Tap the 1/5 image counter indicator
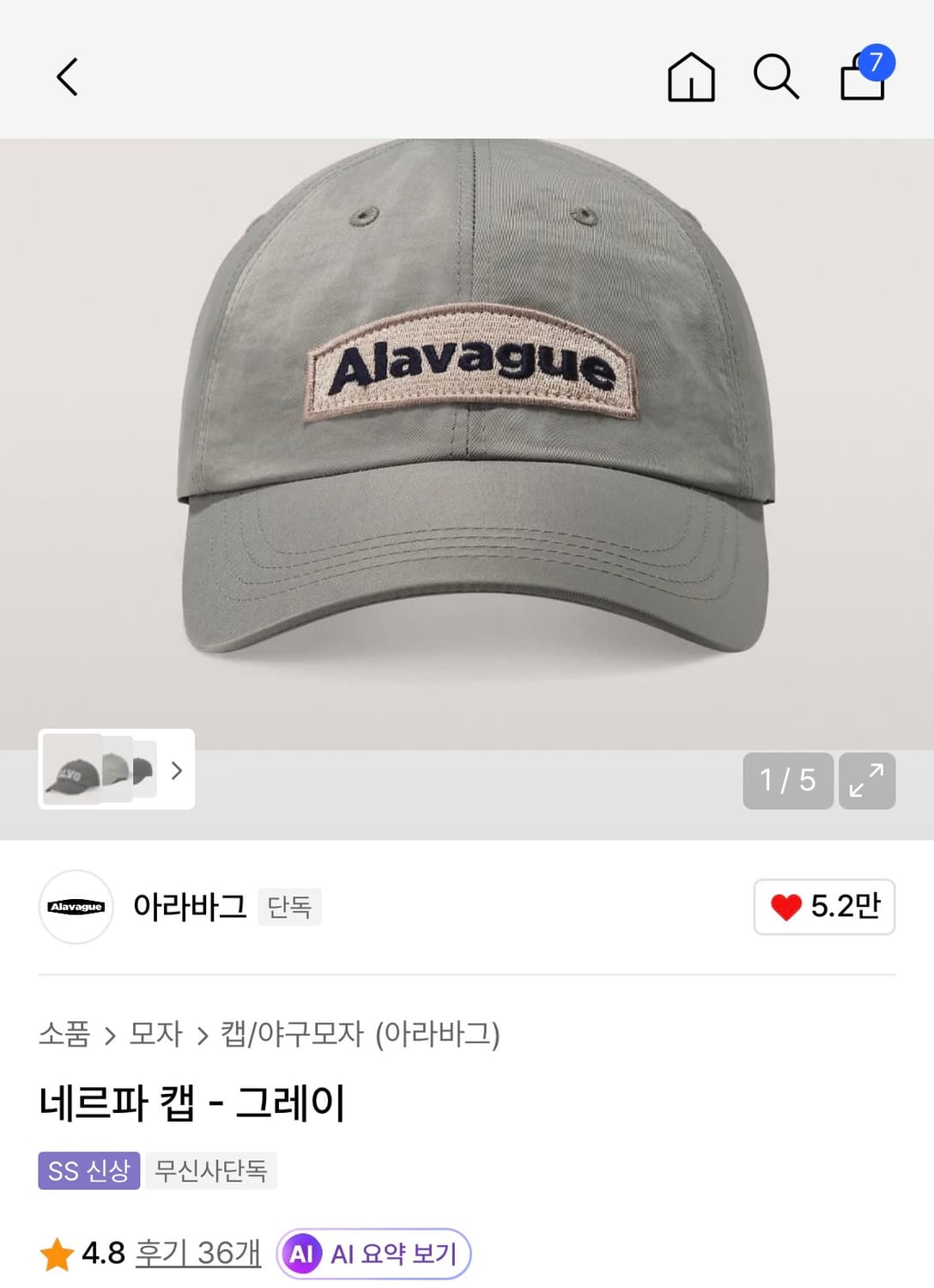This screenshot has height=1288, width=934. coord(787,781)
